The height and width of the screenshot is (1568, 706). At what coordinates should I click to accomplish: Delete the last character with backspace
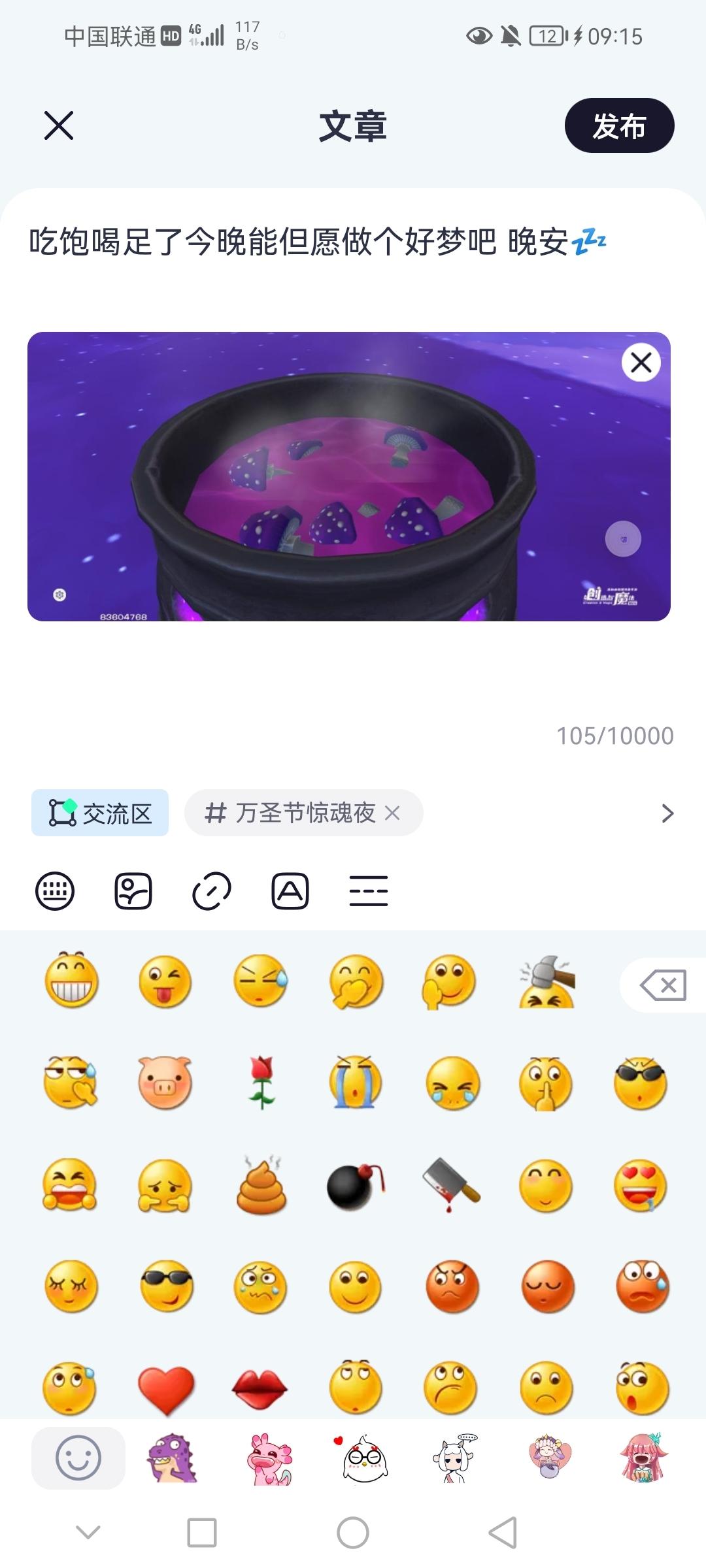(x=663, y=985)
